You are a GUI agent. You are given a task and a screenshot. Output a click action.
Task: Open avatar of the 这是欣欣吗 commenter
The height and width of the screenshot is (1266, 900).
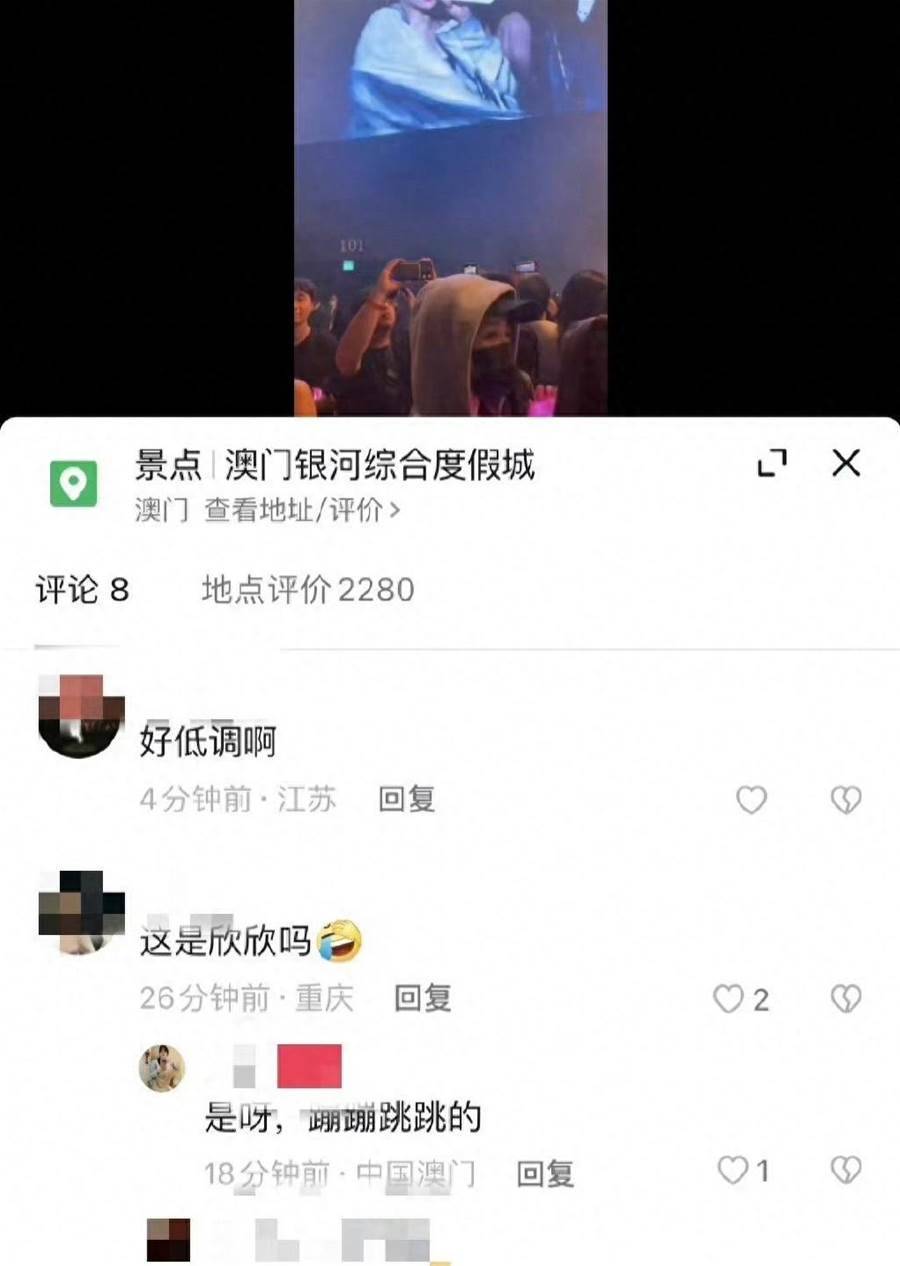tap(81, 911)
